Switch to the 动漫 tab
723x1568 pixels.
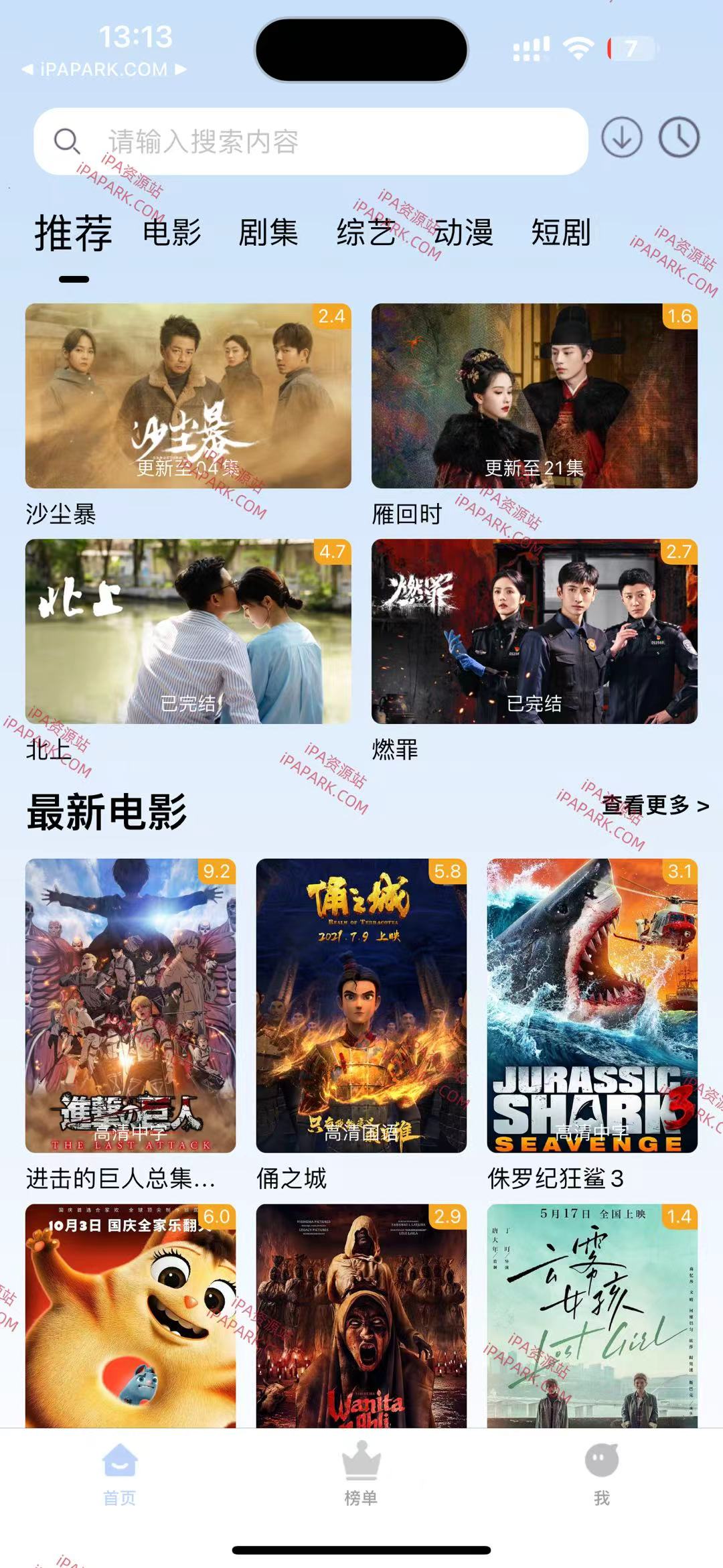pyautogui.click(x=464, y=232)
